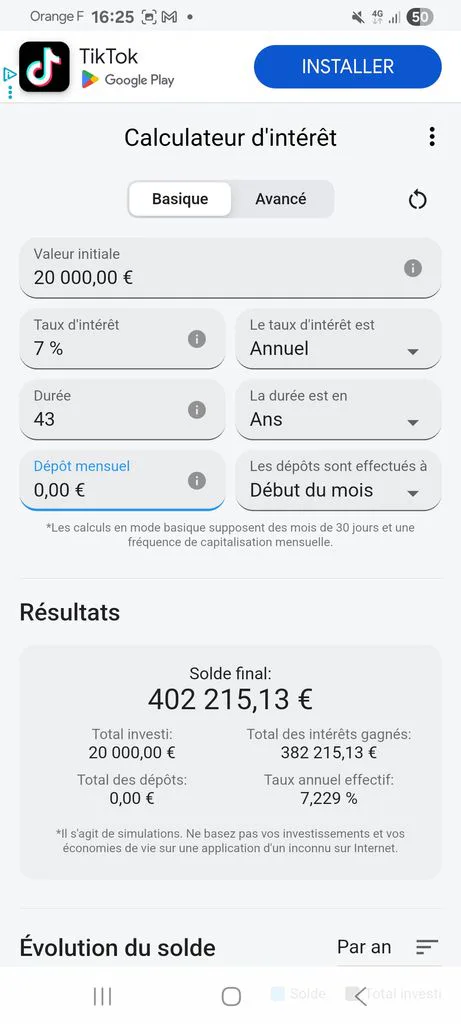Image resolution: width=461 pixels, height=1024 pixels.
Task: Open the Annuel interest rate dropdown
Action: [338, 339]
